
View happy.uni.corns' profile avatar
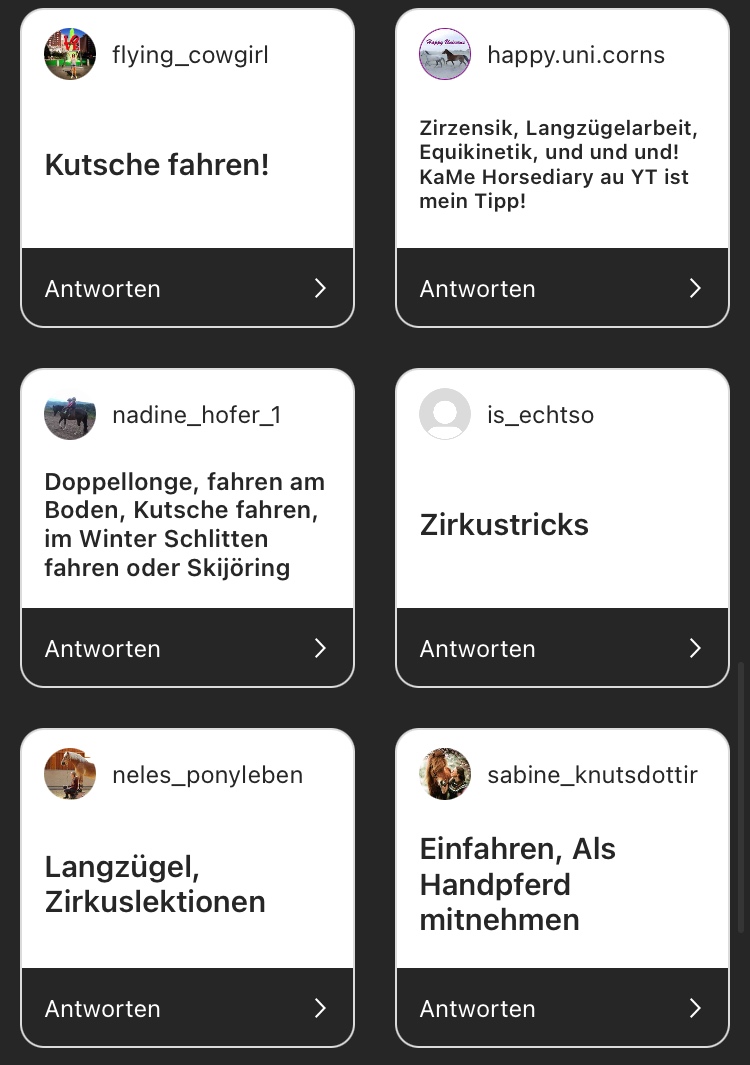click(445, 54)
